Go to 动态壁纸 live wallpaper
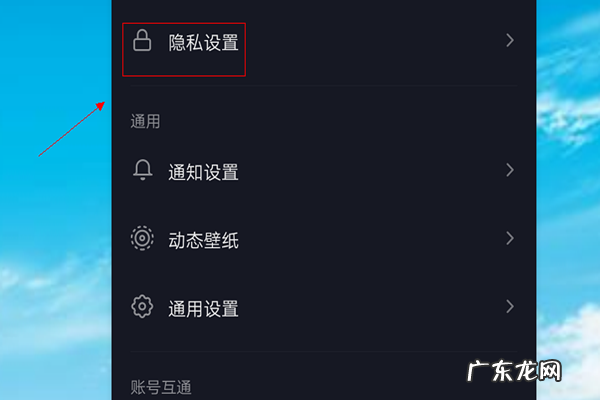This screenshot has height=400, width=600. tap(203, 239)
